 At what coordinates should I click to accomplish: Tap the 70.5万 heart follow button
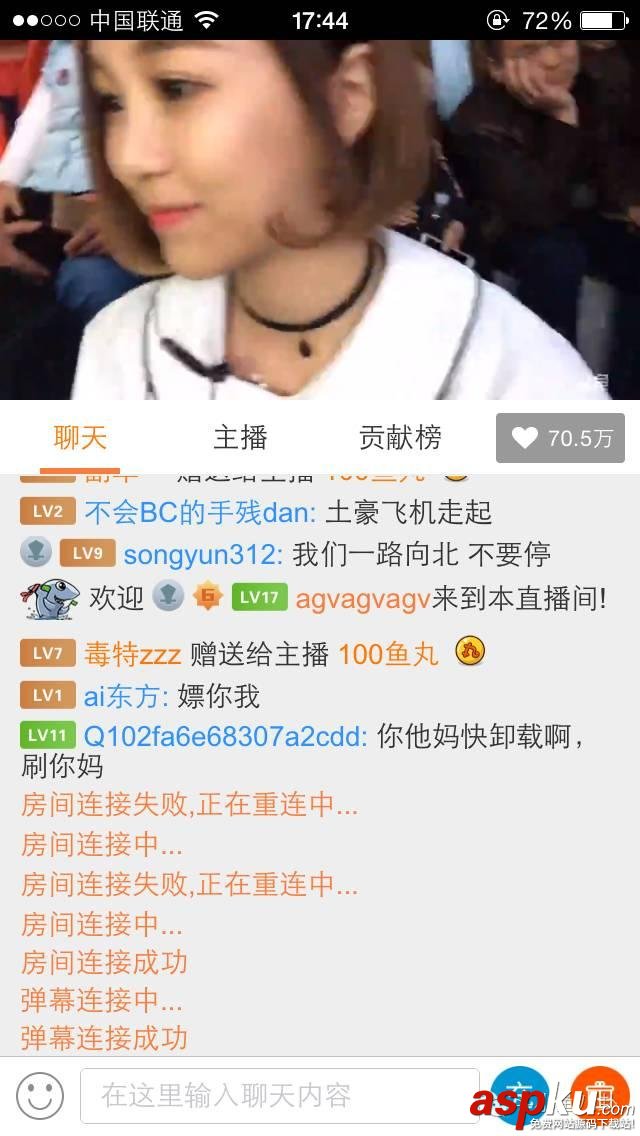tap(560, 438)
